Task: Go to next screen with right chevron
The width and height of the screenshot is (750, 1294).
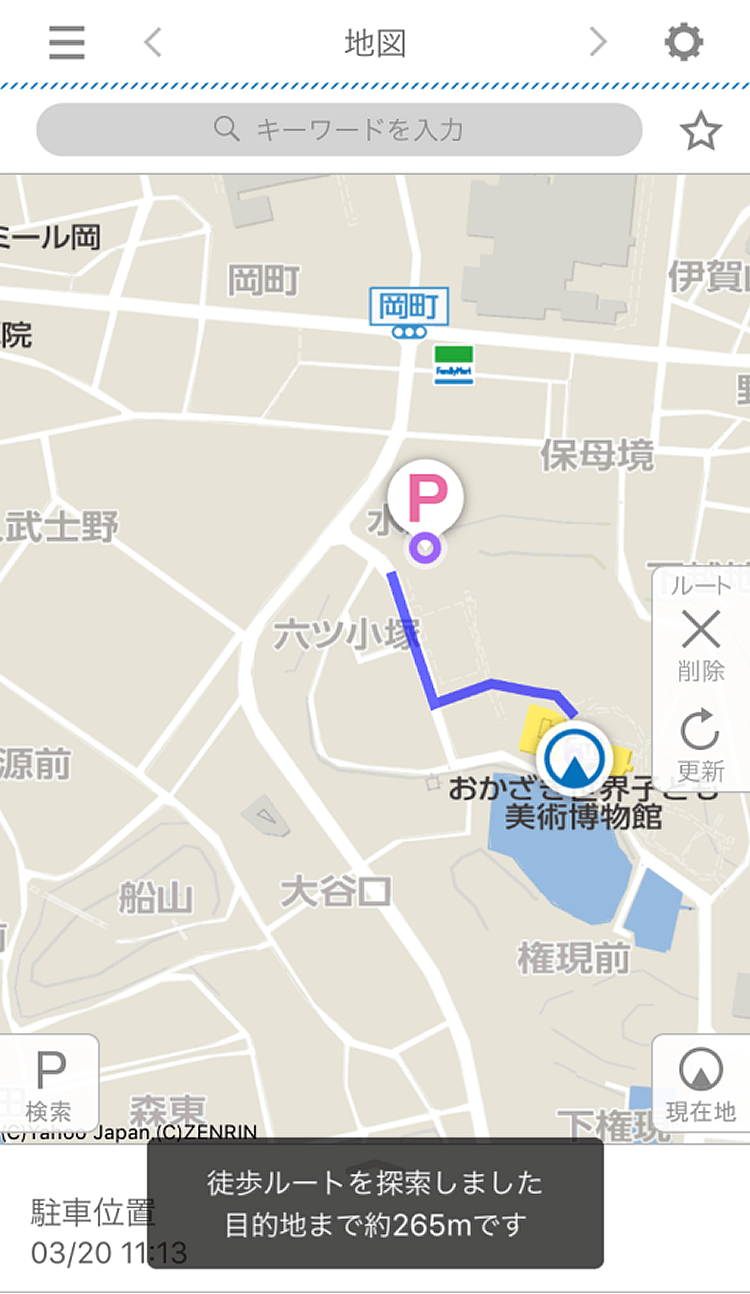Action: [598, 42]
